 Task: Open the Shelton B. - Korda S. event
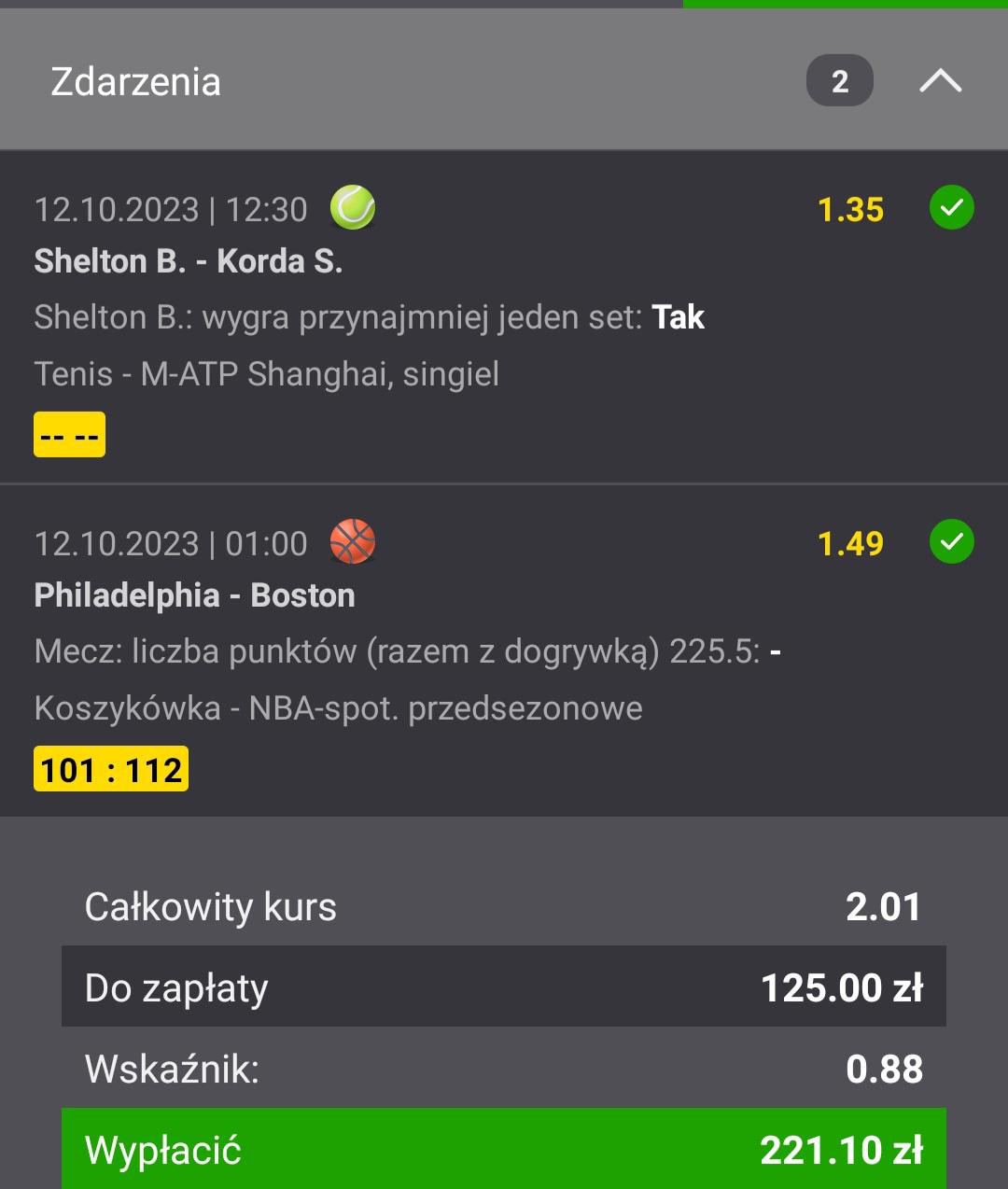click(x=189, y=261)
